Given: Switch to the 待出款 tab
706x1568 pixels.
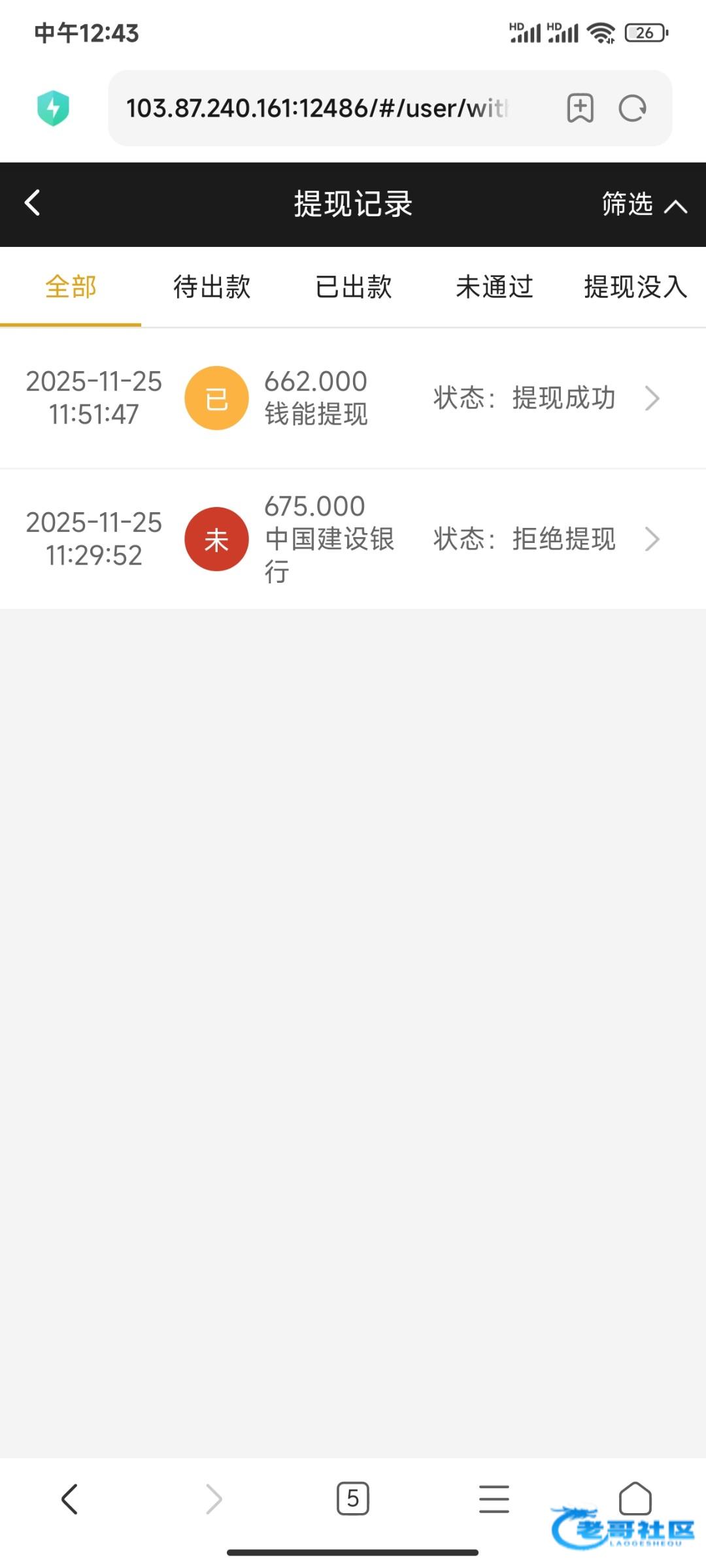Looking at the screenshot, I should pyautogui.click(x=212, y=287).
